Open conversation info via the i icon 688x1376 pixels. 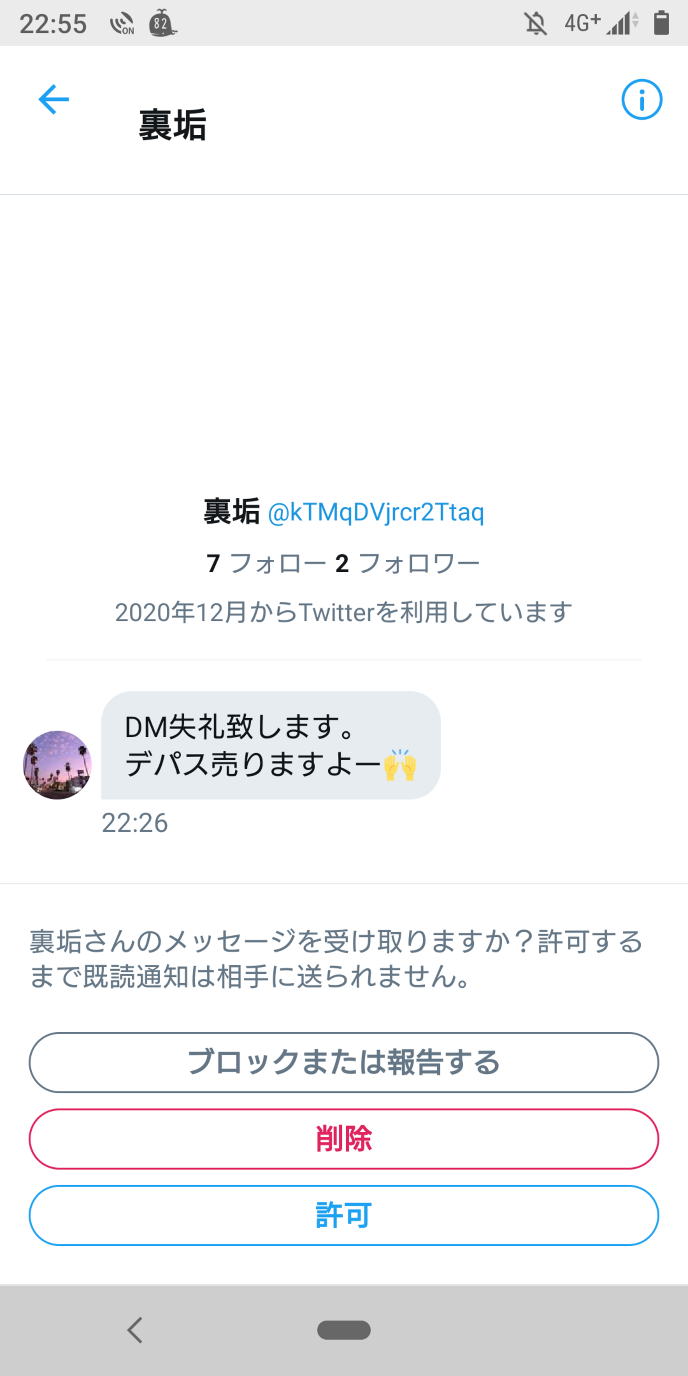[x=642, y=99]
